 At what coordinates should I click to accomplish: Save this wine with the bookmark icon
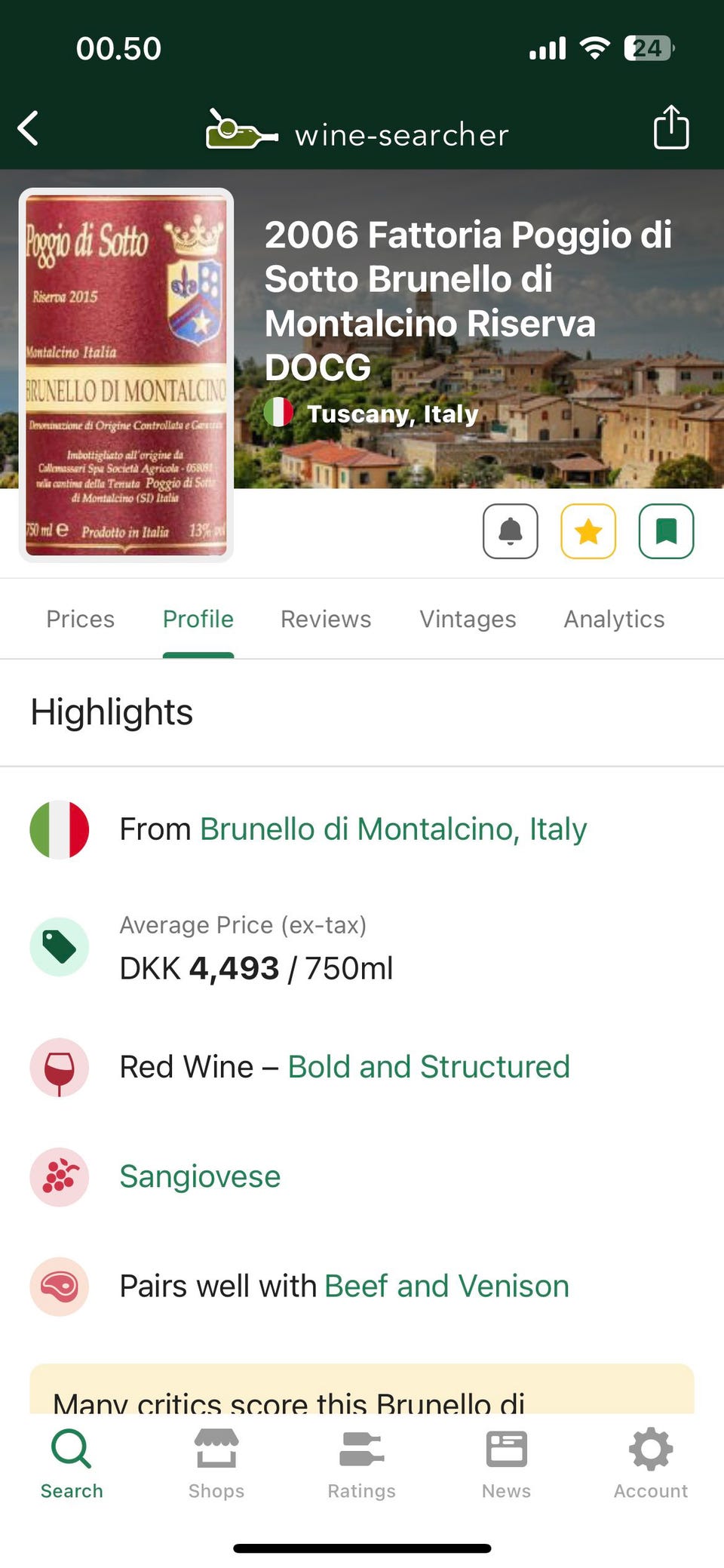[x=666, y=531]
